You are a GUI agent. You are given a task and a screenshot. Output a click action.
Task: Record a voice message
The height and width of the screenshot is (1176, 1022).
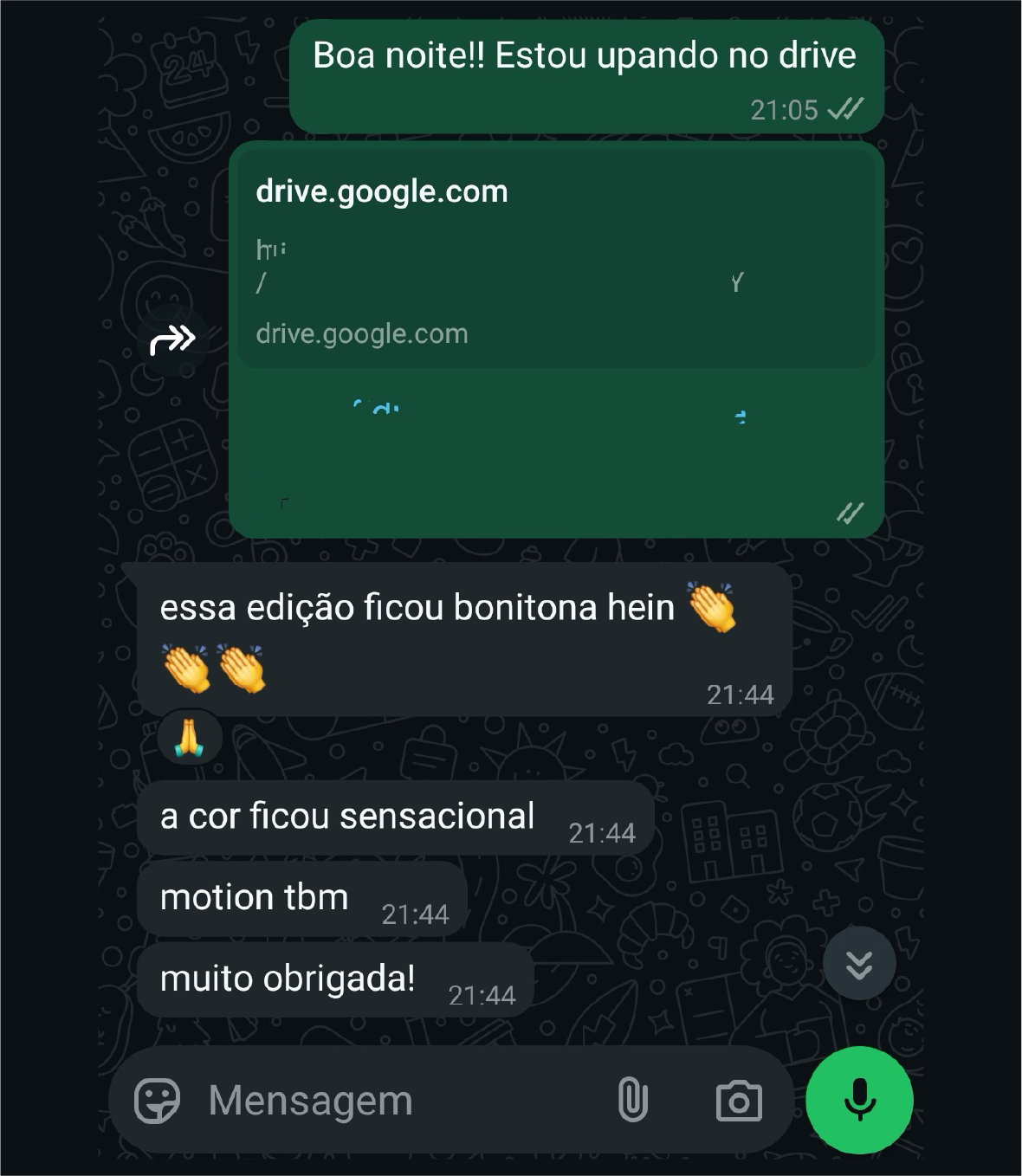859,1100
